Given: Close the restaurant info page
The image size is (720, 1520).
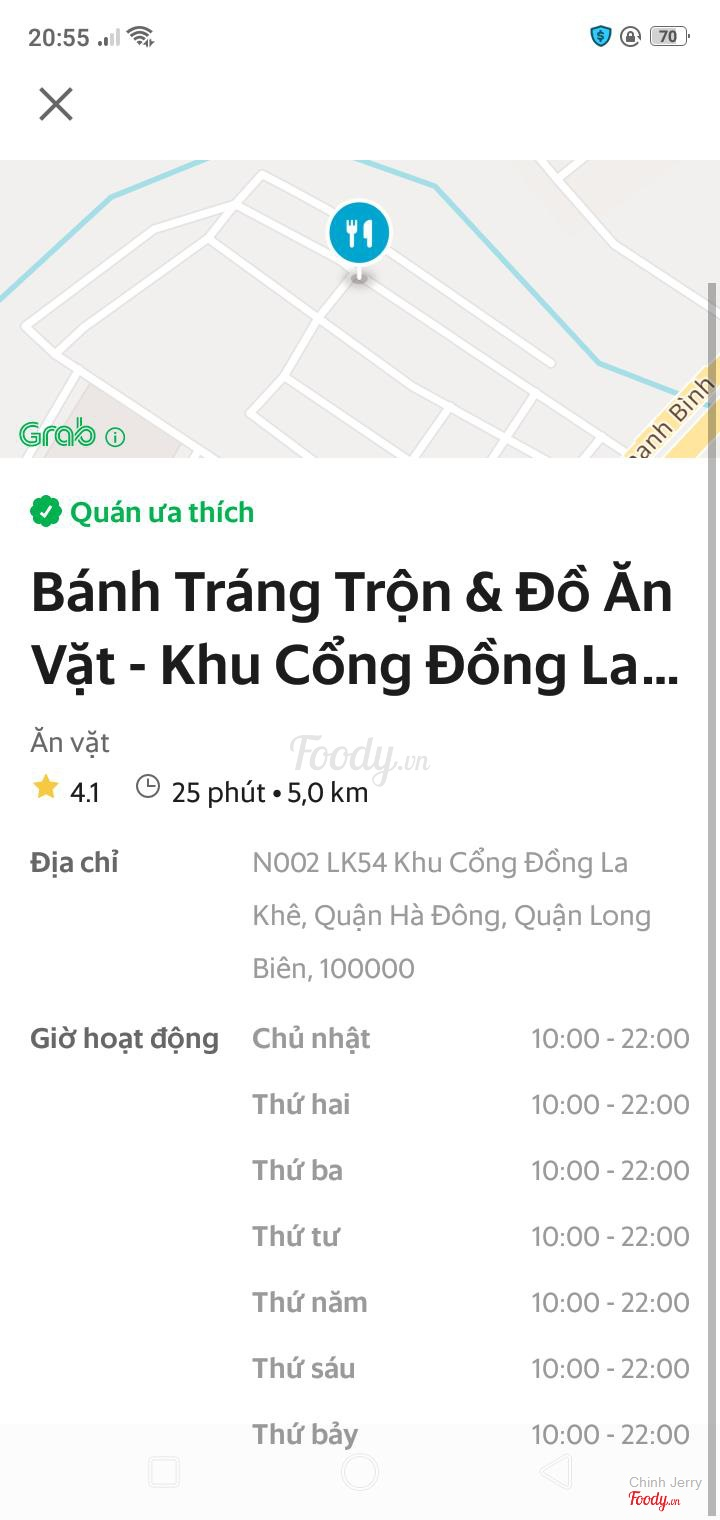Looking at the screenshot, I should [56, 104].
